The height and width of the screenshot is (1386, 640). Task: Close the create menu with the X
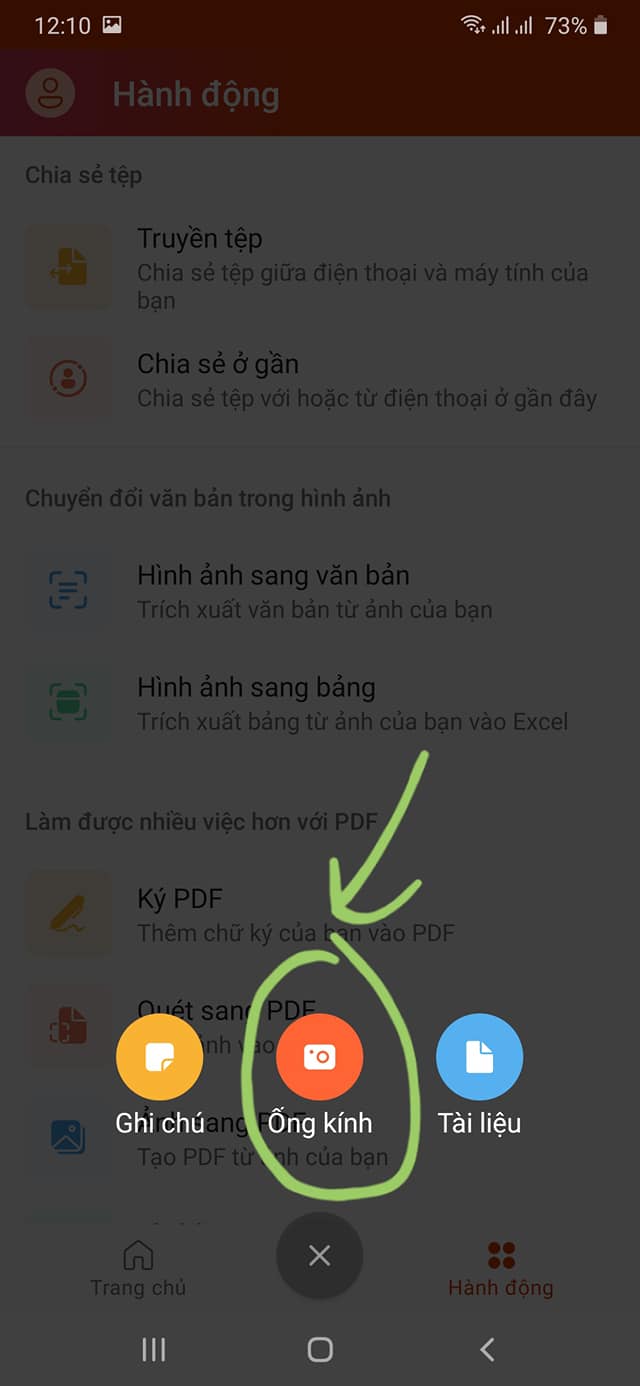[320, 1256]
